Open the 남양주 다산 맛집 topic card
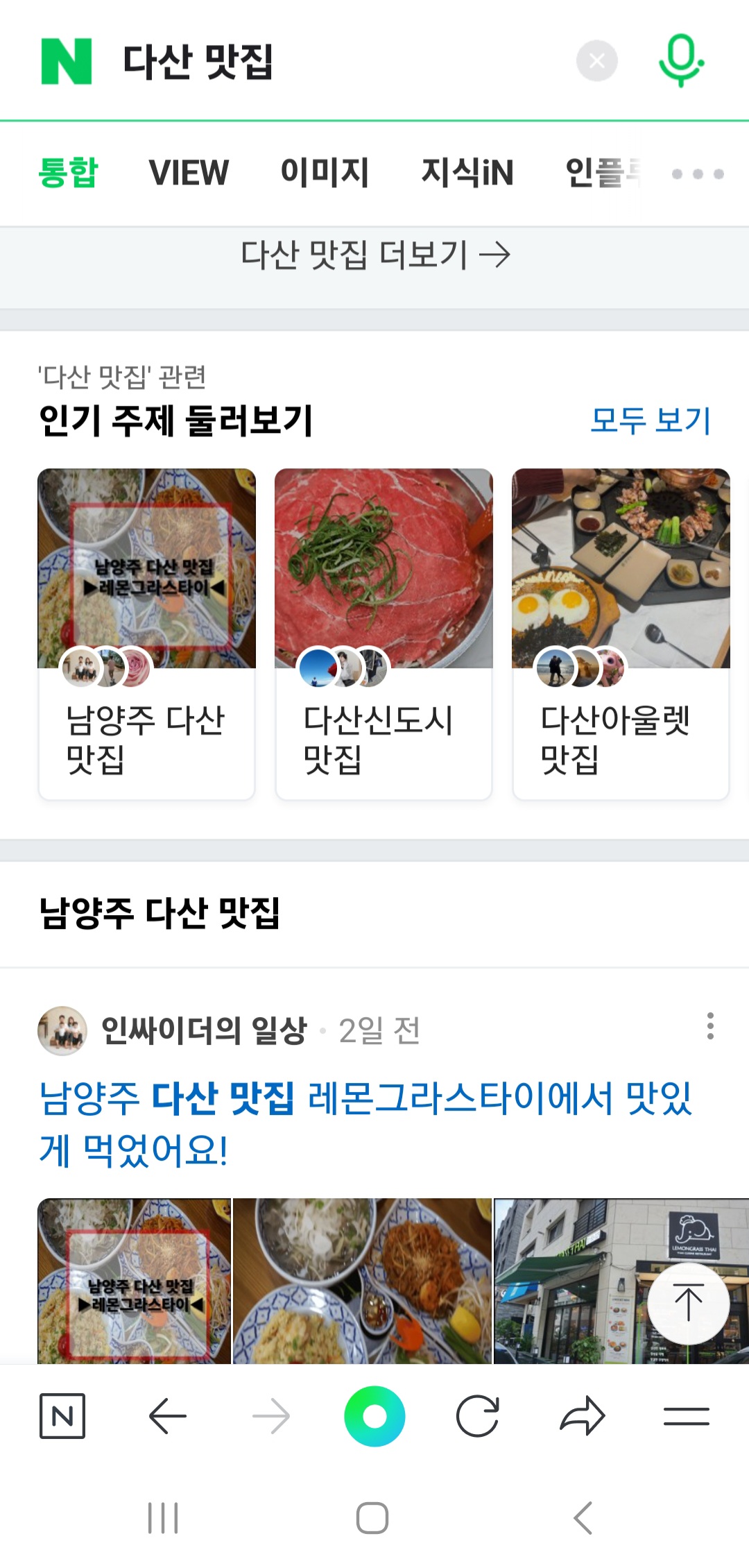Image resolution: width=749 pixels, height=1568 pixels. [146, 633]
